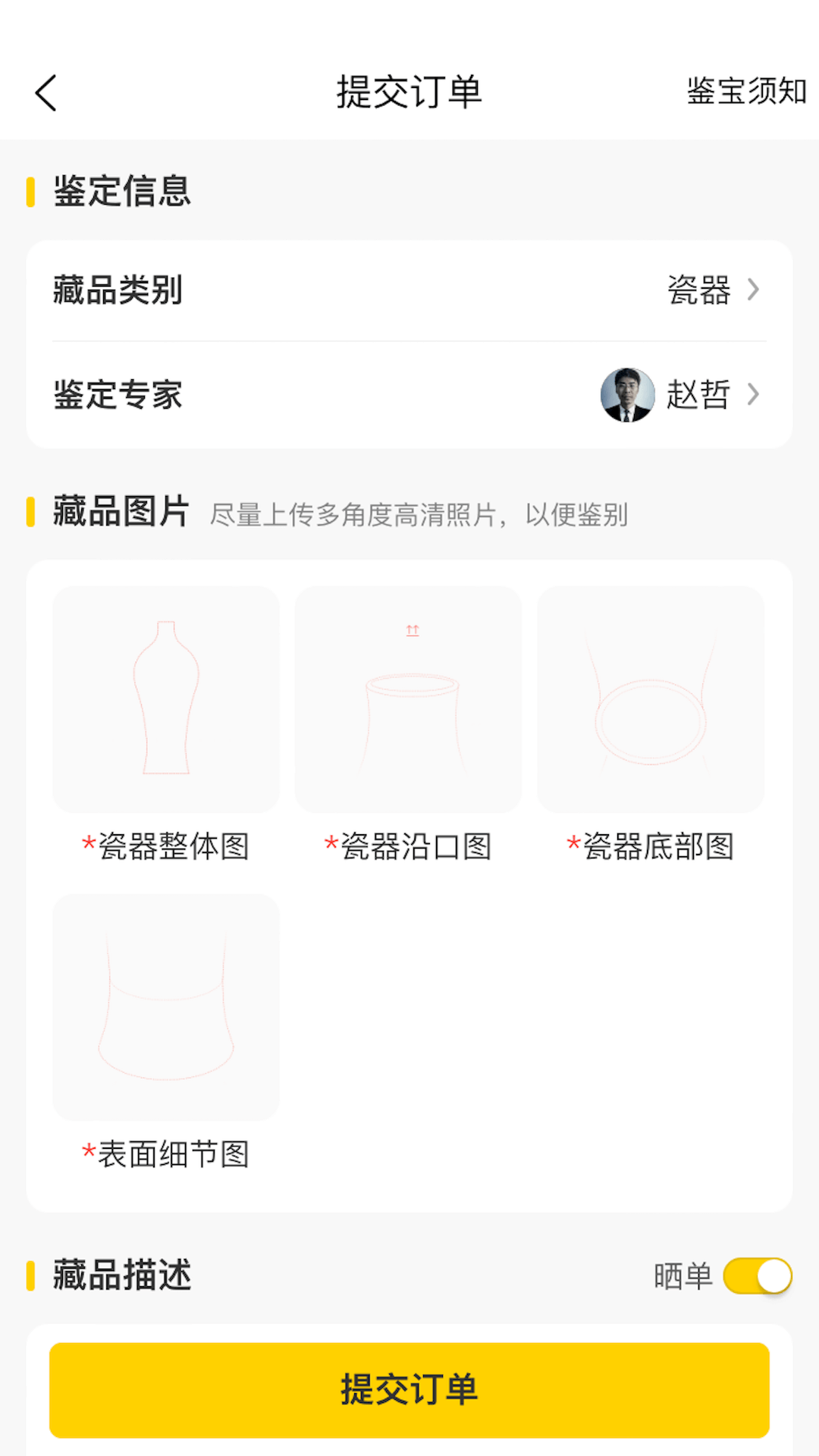Upload the 瓷器底部图 photo
The width and height of the screenshot is (819, 1456).
point(651,699)
